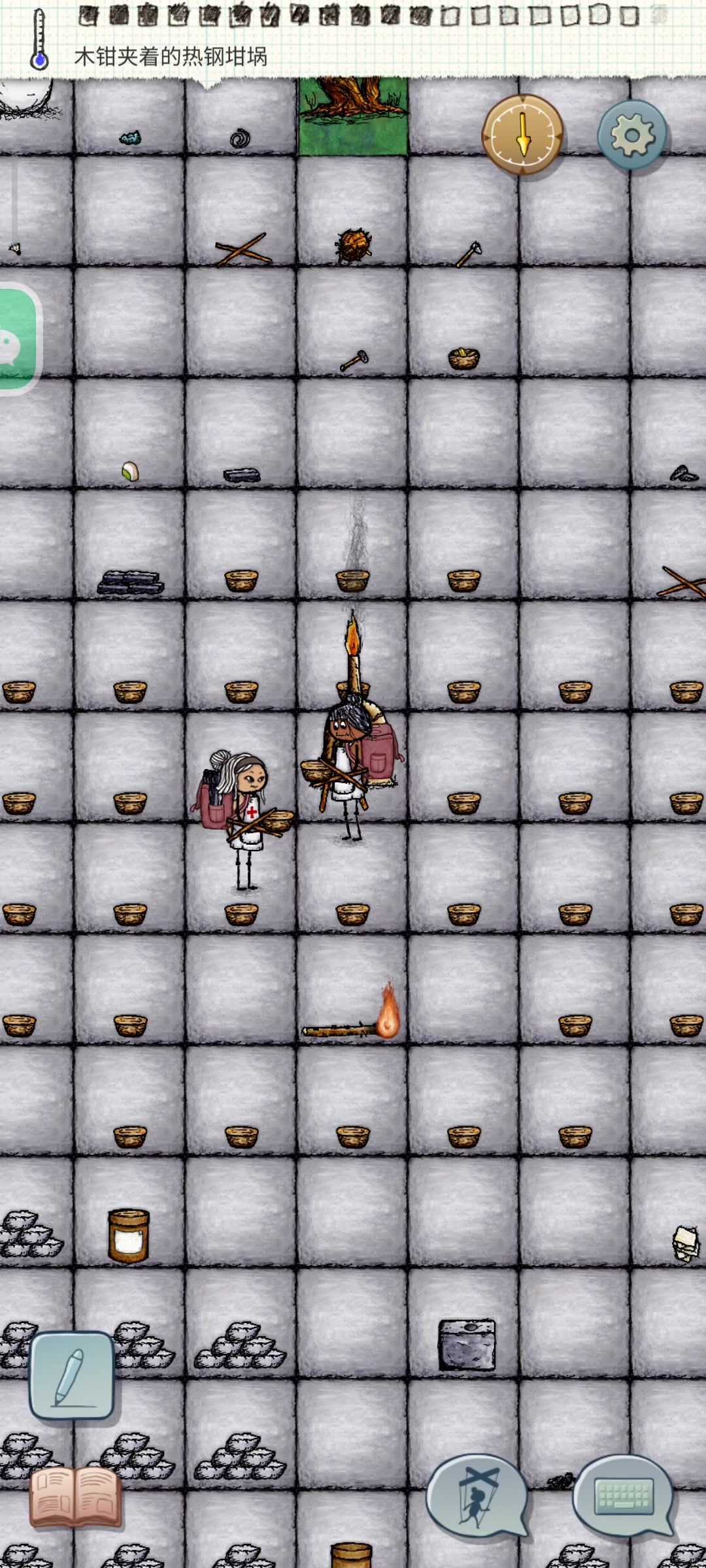Tap the compass home marker
Image resolution: width=706 pixels, height=1568 pixels.
point(523,135)
